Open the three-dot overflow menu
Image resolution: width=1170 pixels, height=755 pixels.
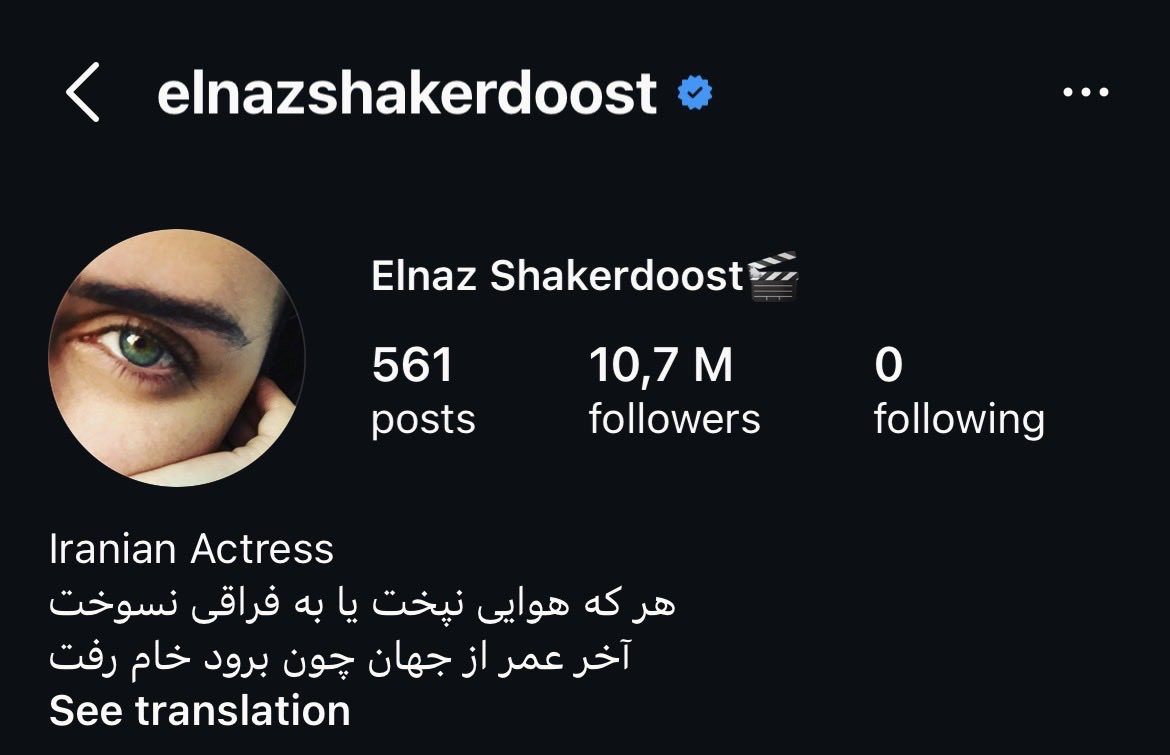[x=1086, y=93]
